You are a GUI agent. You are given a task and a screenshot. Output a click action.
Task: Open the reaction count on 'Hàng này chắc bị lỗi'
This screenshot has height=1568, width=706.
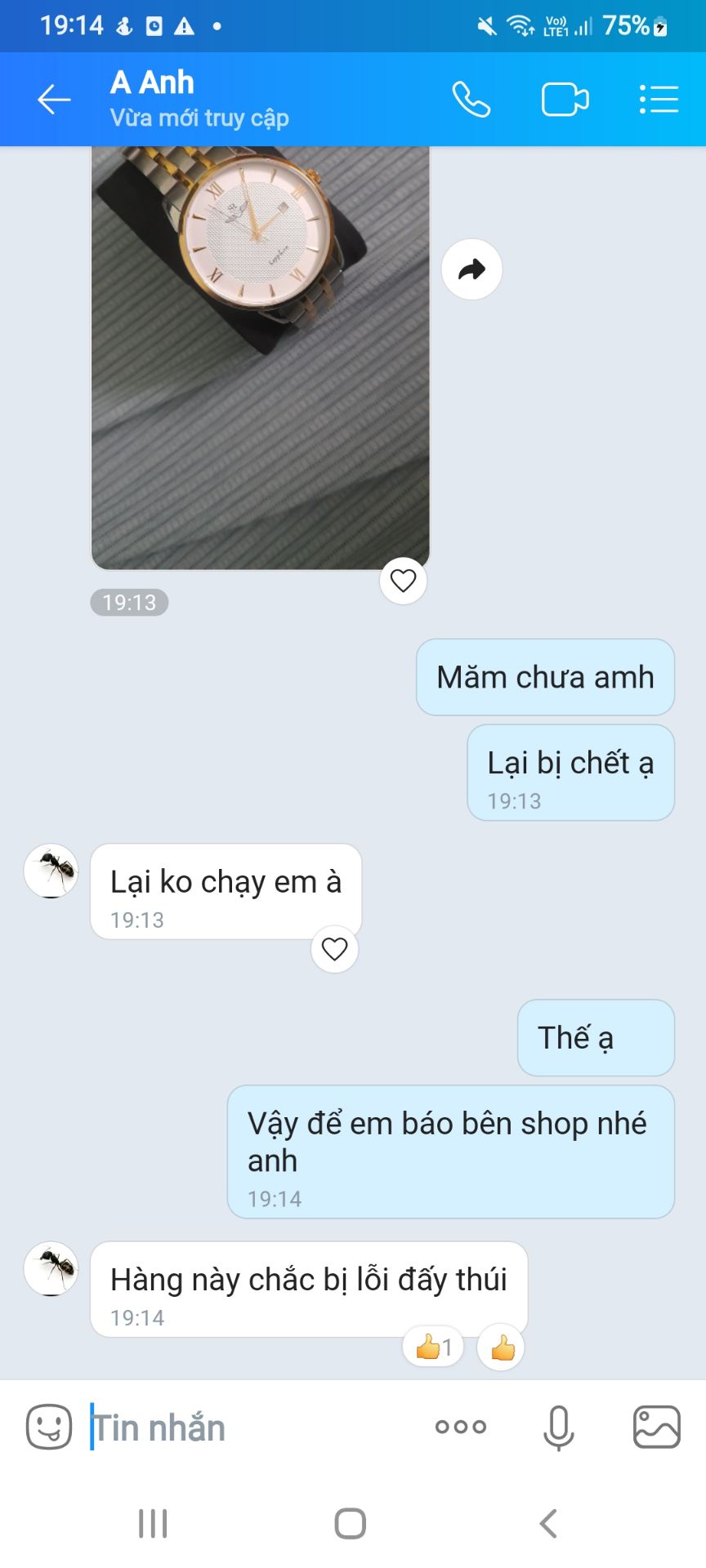432,1346
